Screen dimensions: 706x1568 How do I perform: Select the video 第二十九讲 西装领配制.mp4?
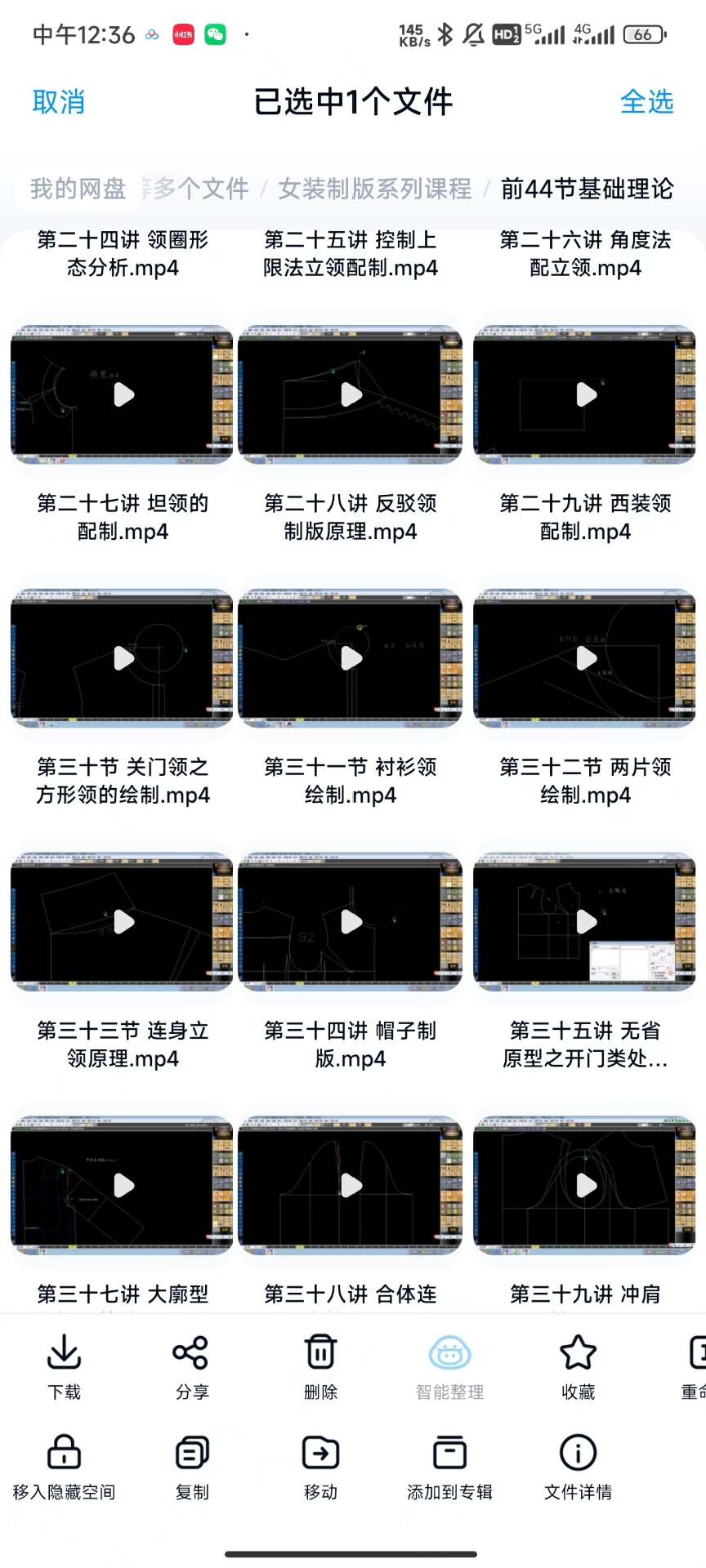coord(585,395)
